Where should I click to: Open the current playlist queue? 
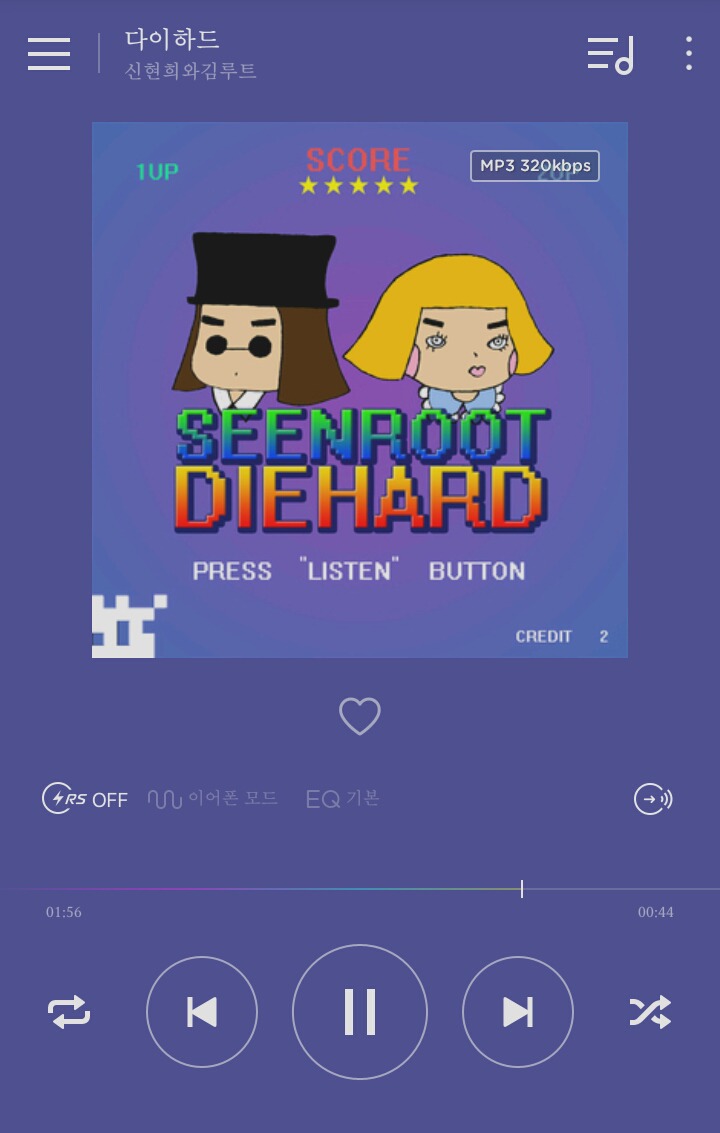pyautogui.click(x=610, y=54)
